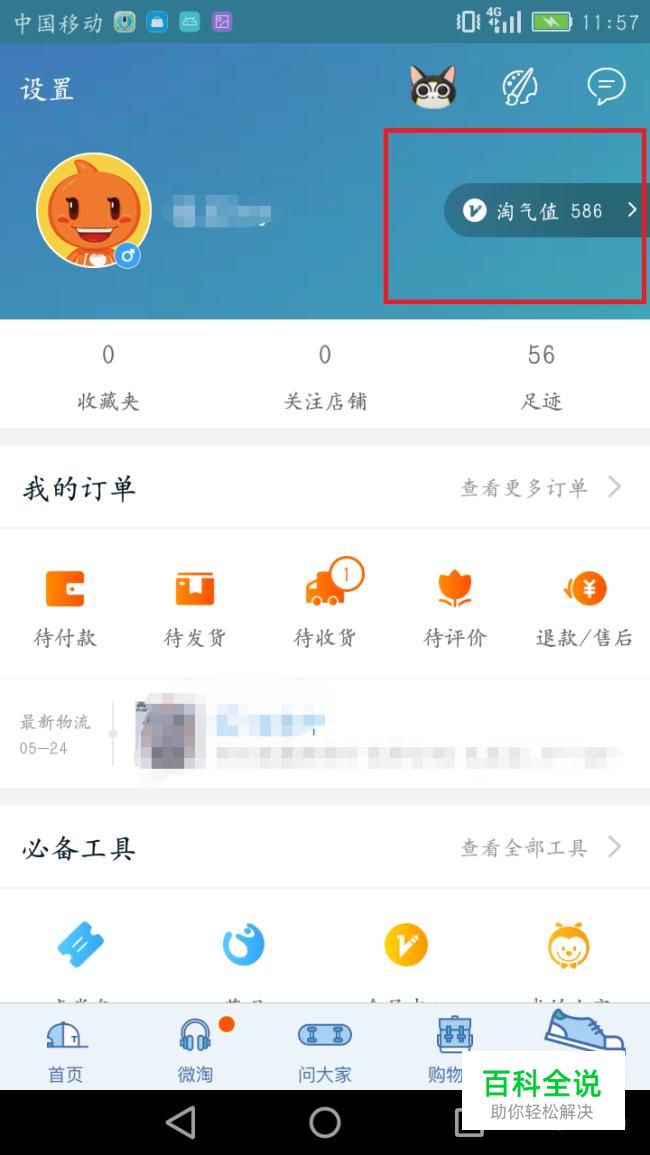Select 查看全部工具 to view all tools
This screenshot has height=1155, width=650.
coord(540,848)
